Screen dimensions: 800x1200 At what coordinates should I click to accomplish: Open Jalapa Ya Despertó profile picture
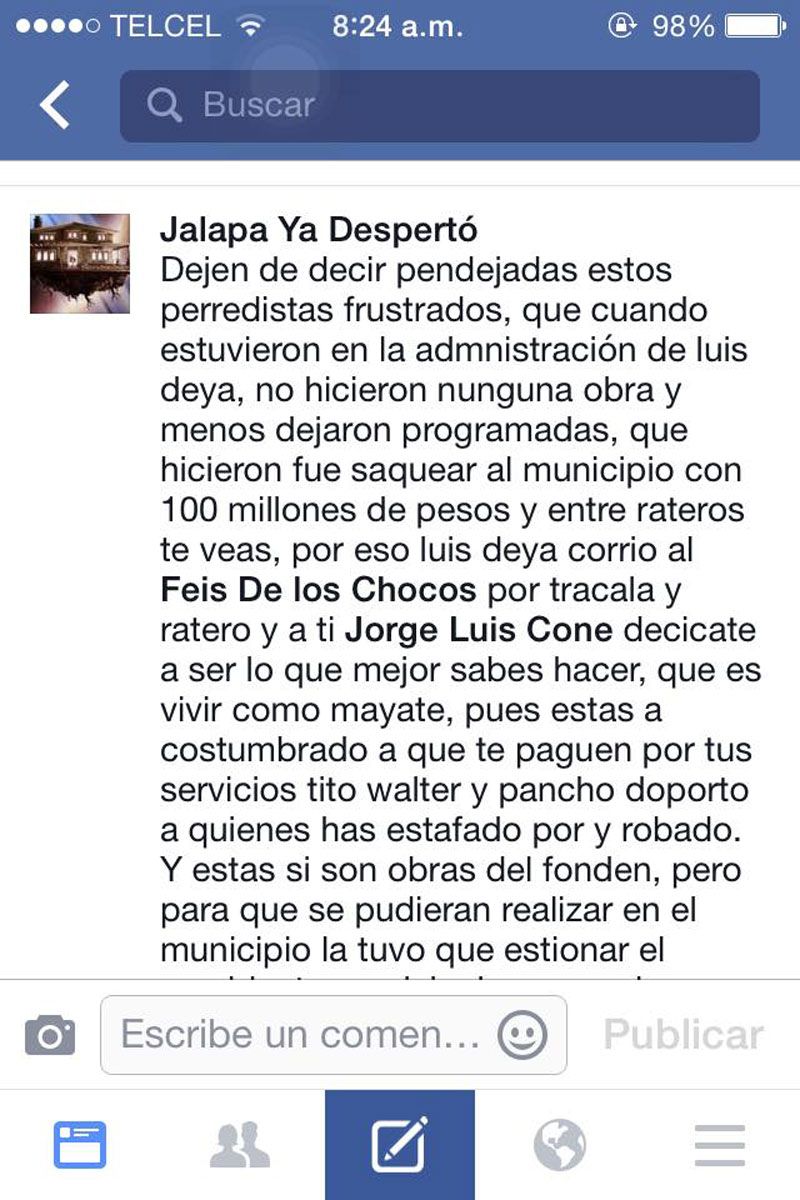[x=80, y=263]
